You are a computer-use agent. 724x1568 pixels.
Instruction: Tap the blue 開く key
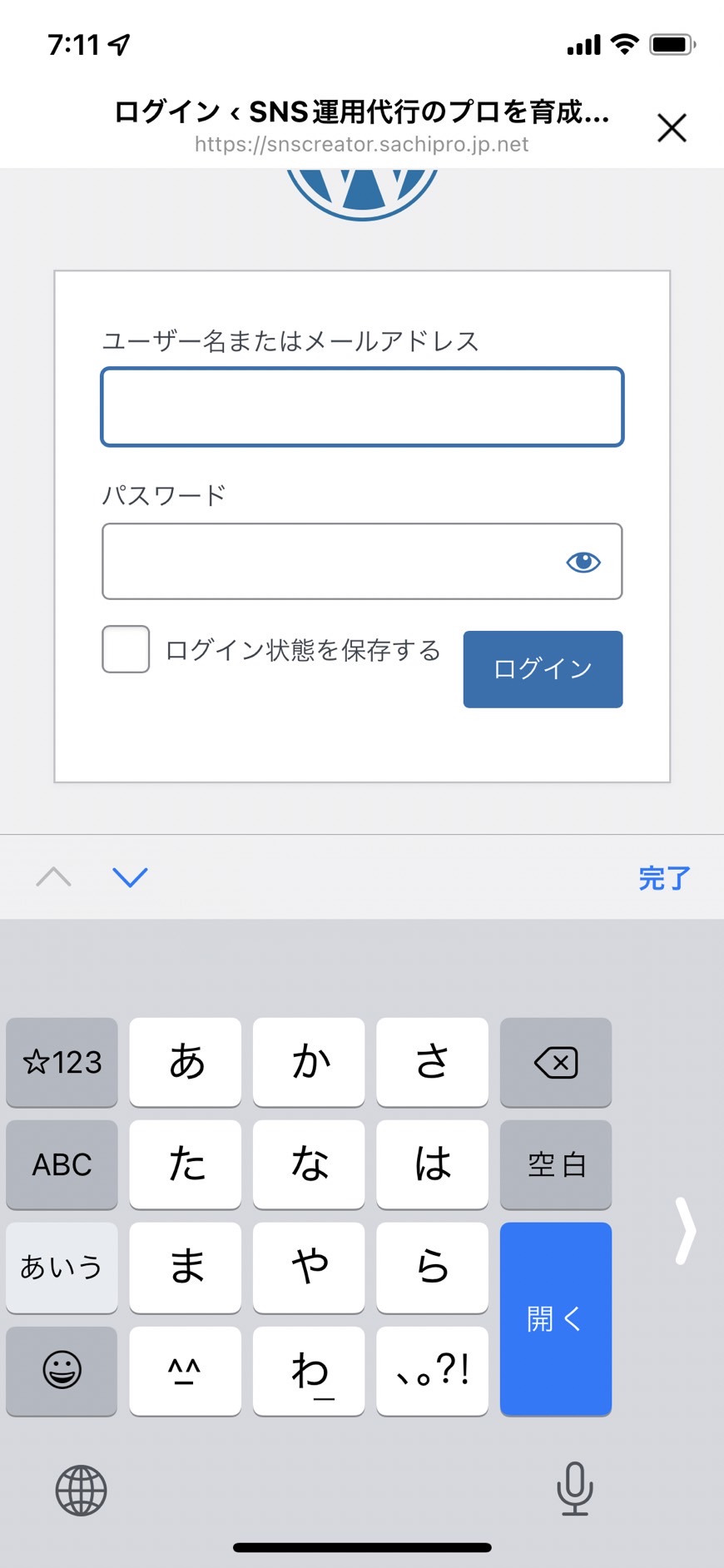tap(556, 1318)
